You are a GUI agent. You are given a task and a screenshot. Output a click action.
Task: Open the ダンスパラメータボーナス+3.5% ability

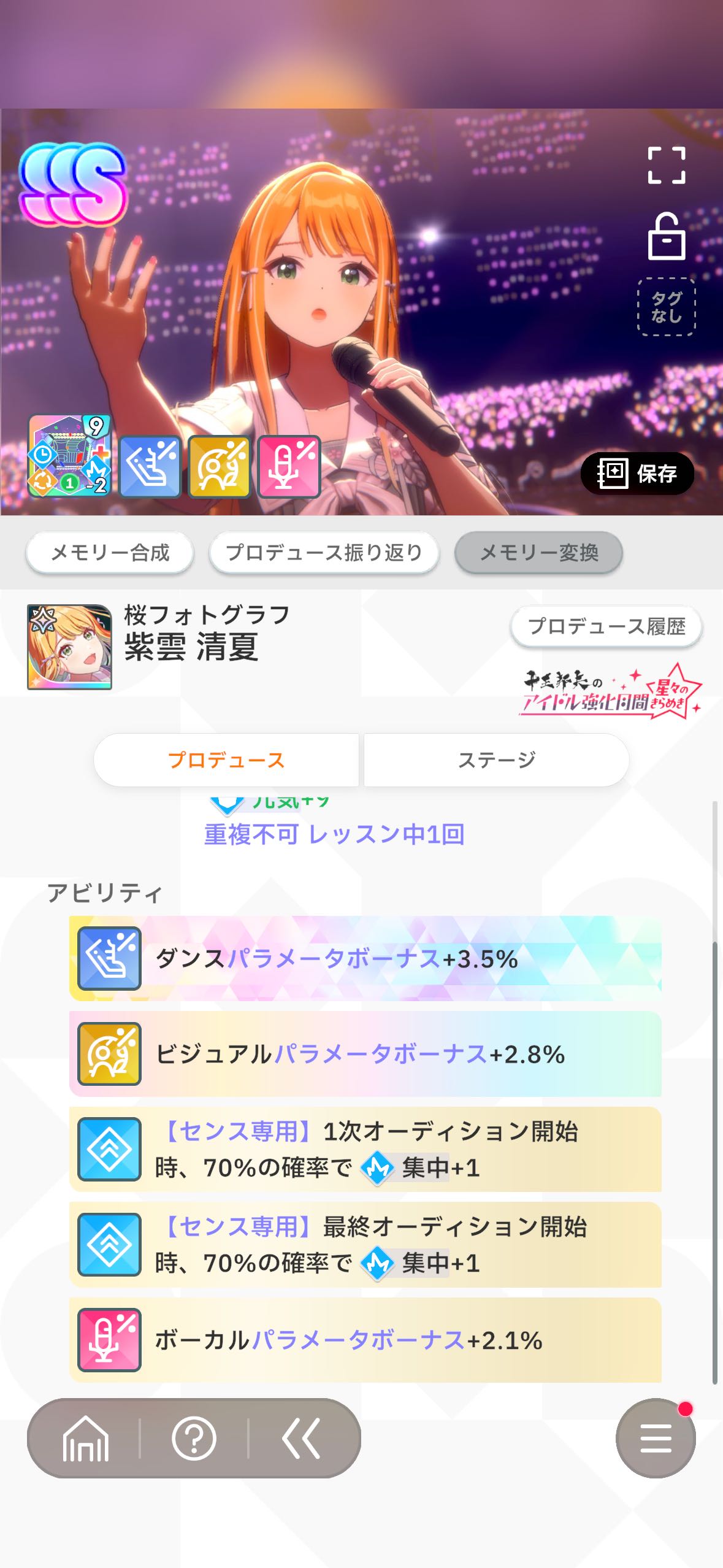pyautogui.click(x=365, y=958)
